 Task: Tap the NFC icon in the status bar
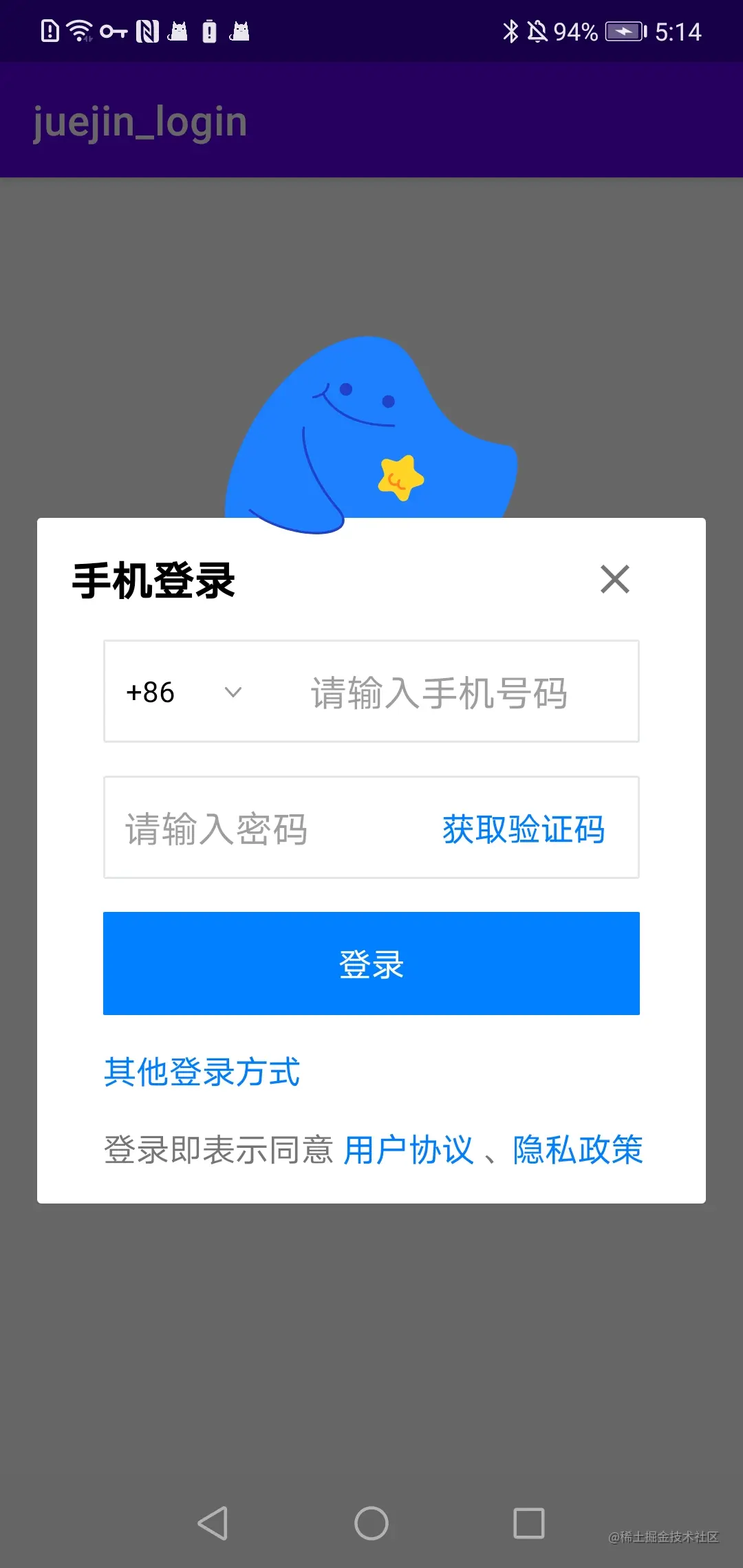147,31
